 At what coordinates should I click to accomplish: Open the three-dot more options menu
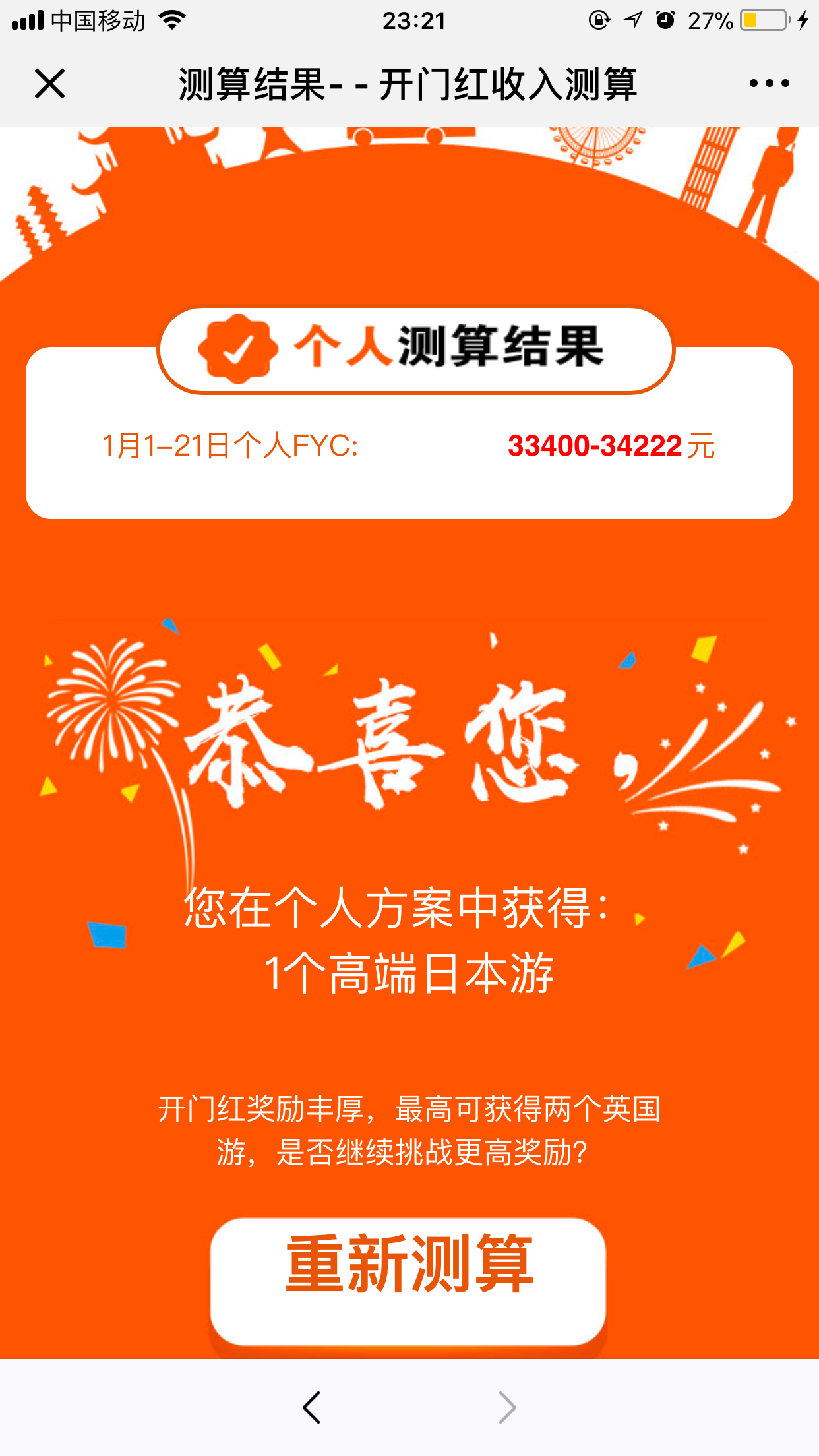pos(769,84)
